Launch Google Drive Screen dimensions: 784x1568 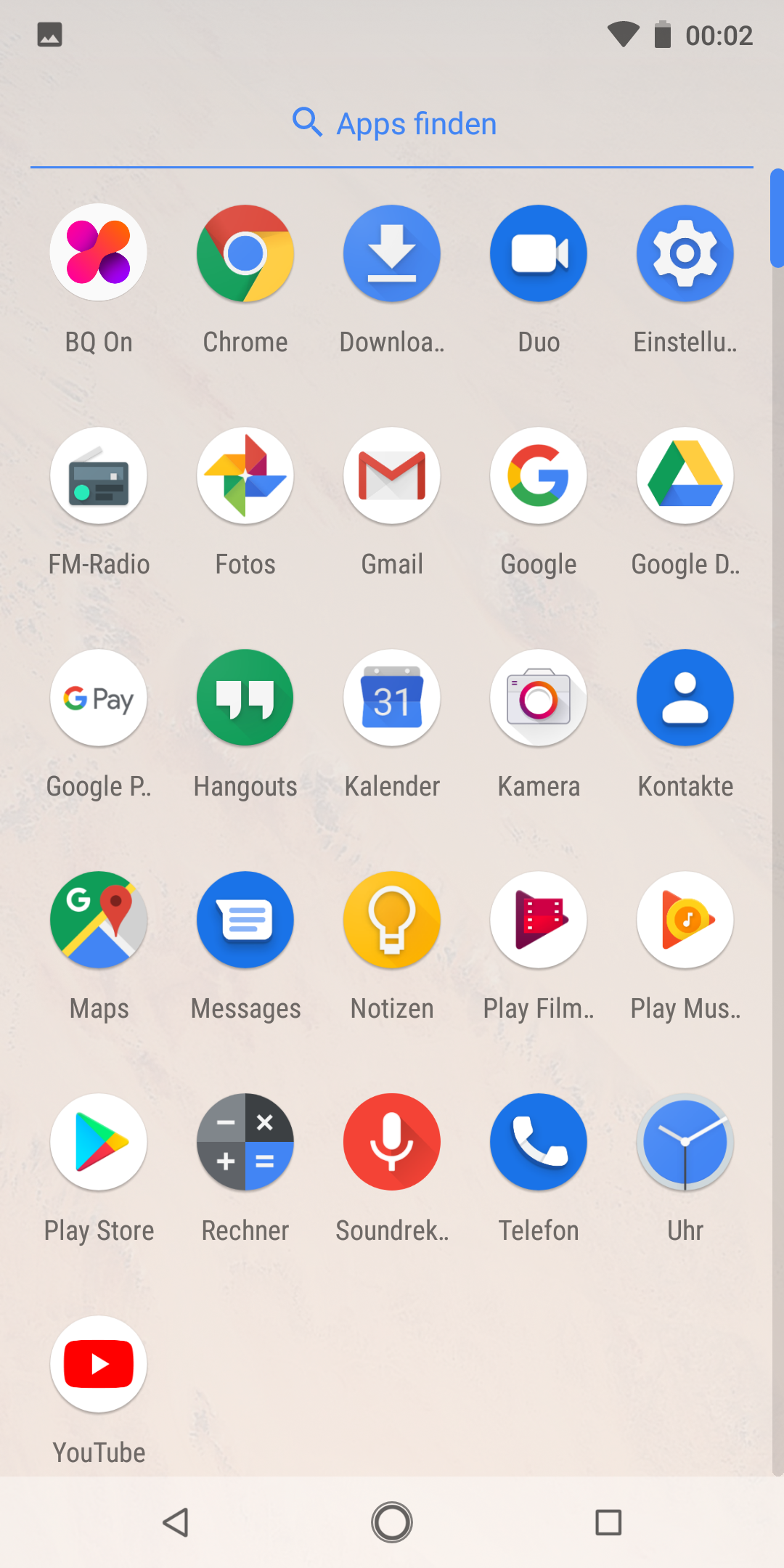pyautogui.click(x=685, y=475)
